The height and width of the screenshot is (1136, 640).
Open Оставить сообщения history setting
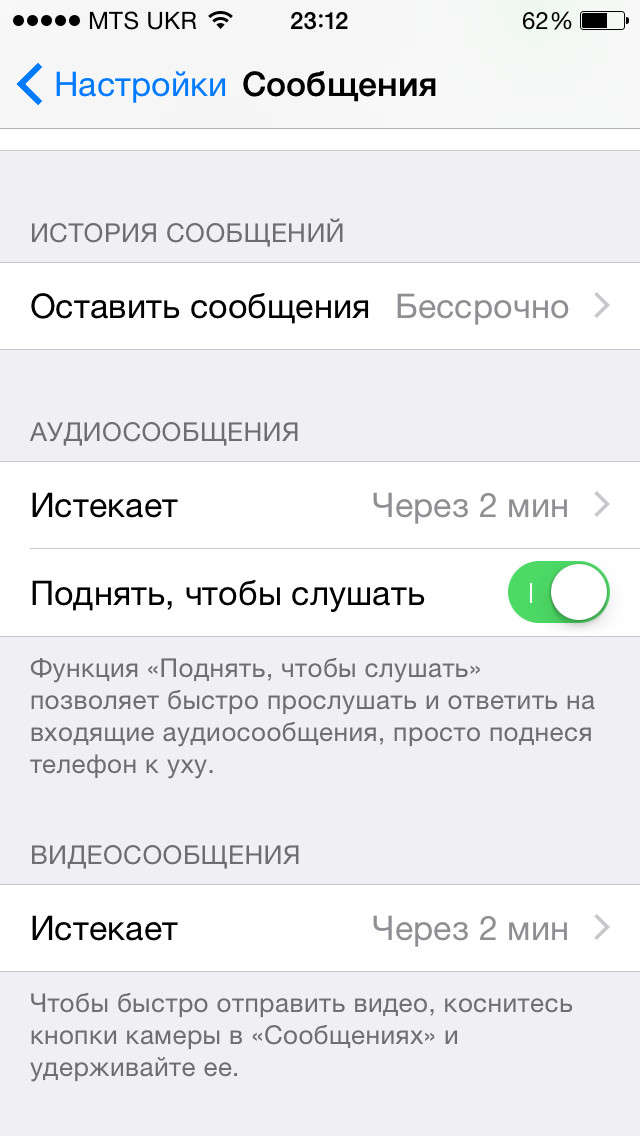pyautogui.click(x=320, y=306)
